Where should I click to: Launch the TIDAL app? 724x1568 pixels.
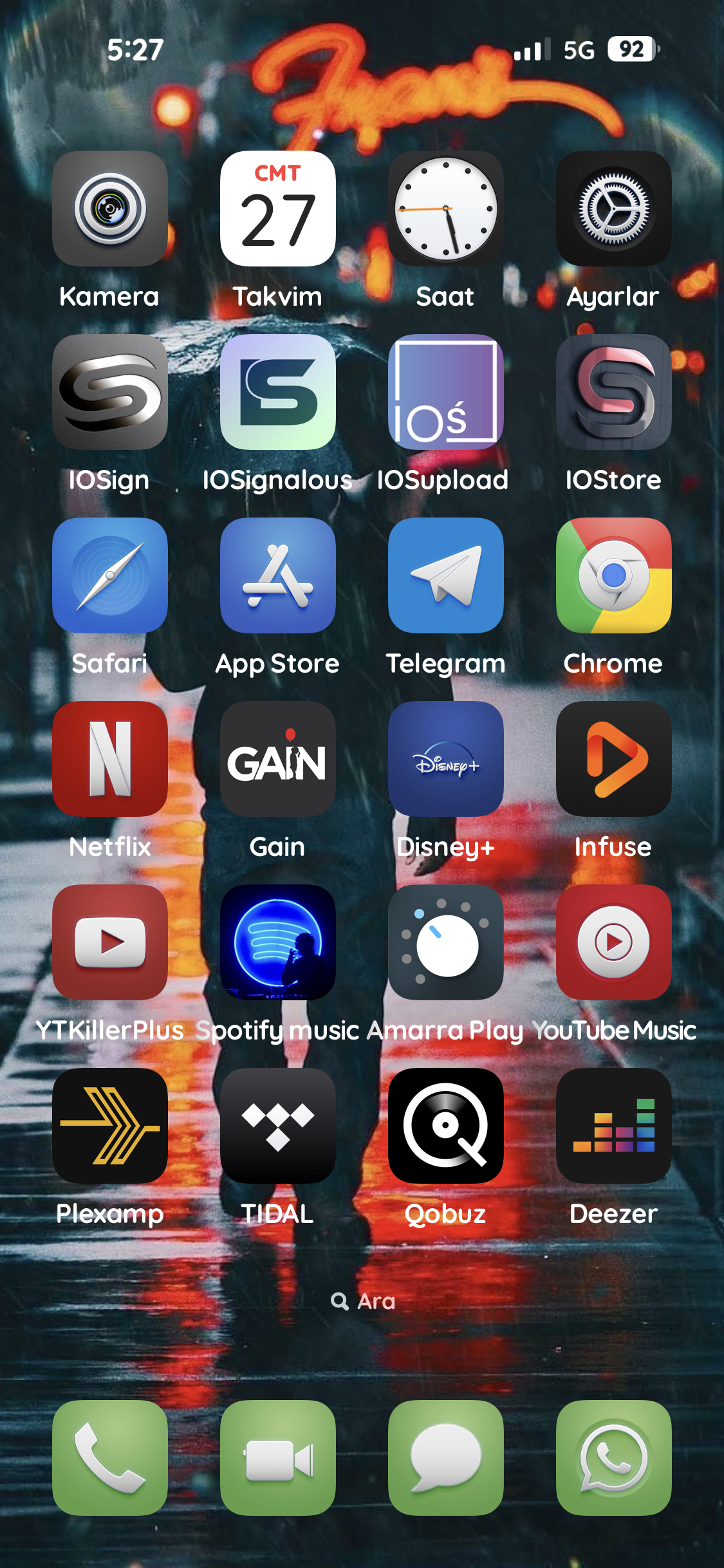tap(278, 1126)
